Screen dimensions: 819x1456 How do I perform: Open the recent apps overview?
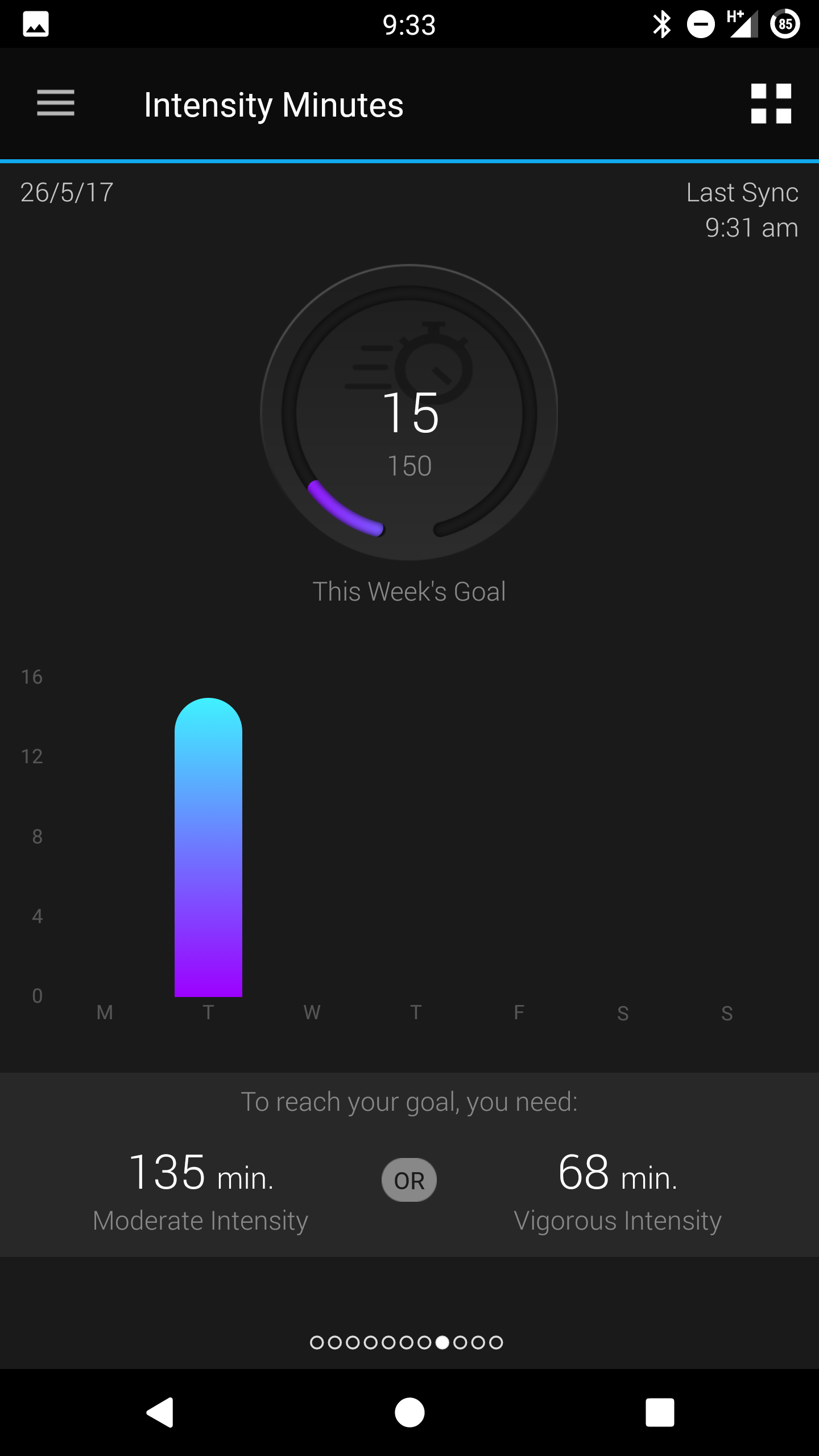click(660, 1412)
